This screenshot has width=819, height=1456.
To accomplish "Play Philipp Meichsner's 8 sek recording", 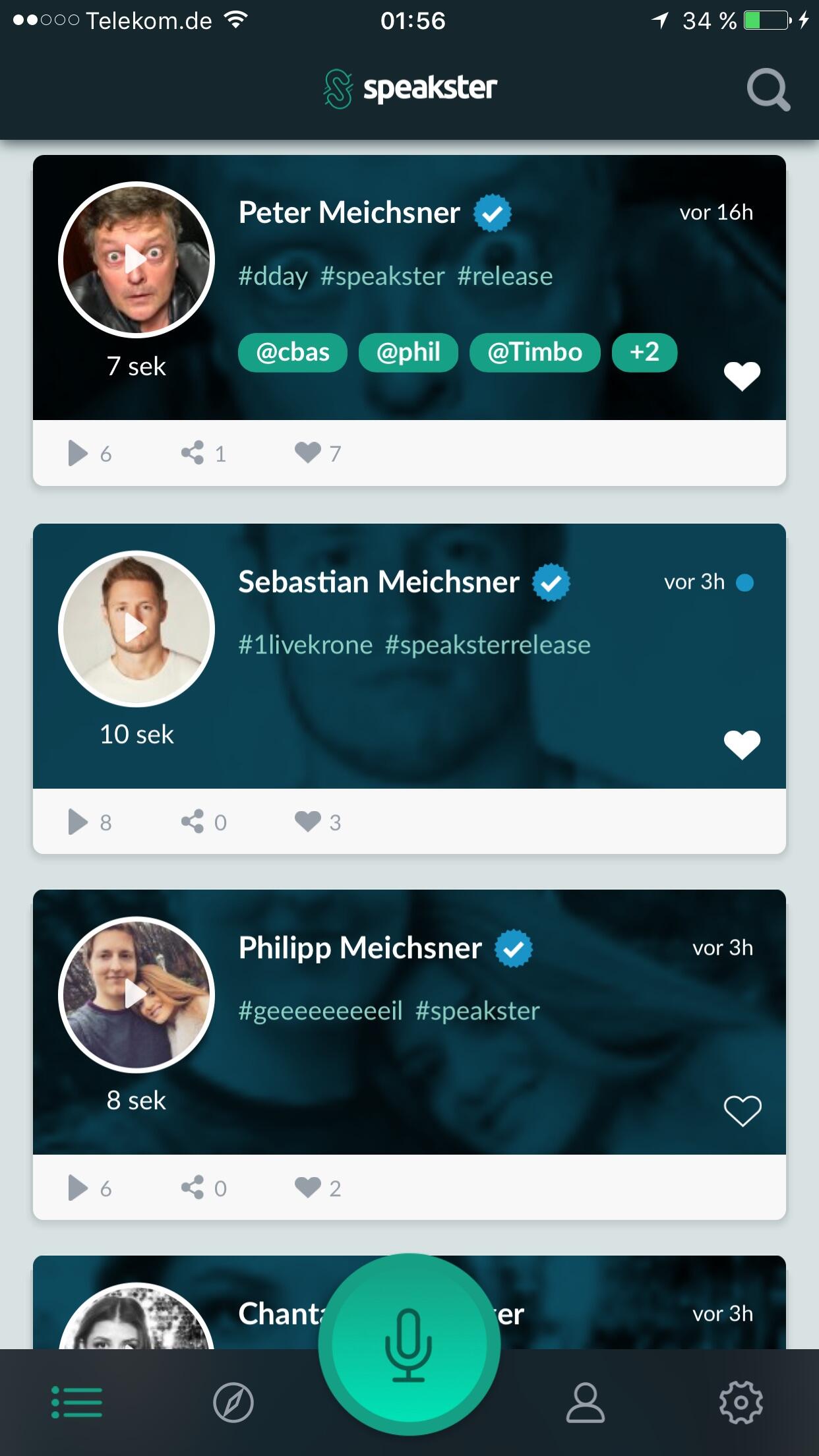I will 136,994.
